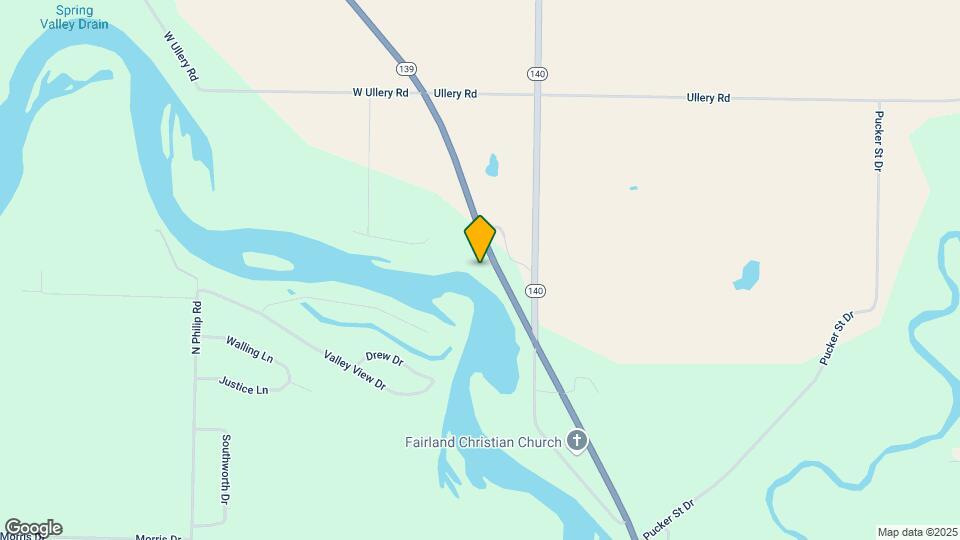Screen dimensions: 960x540
Task: Open the Fairland Christian Church place pin
Action: (x=576, y=441)
